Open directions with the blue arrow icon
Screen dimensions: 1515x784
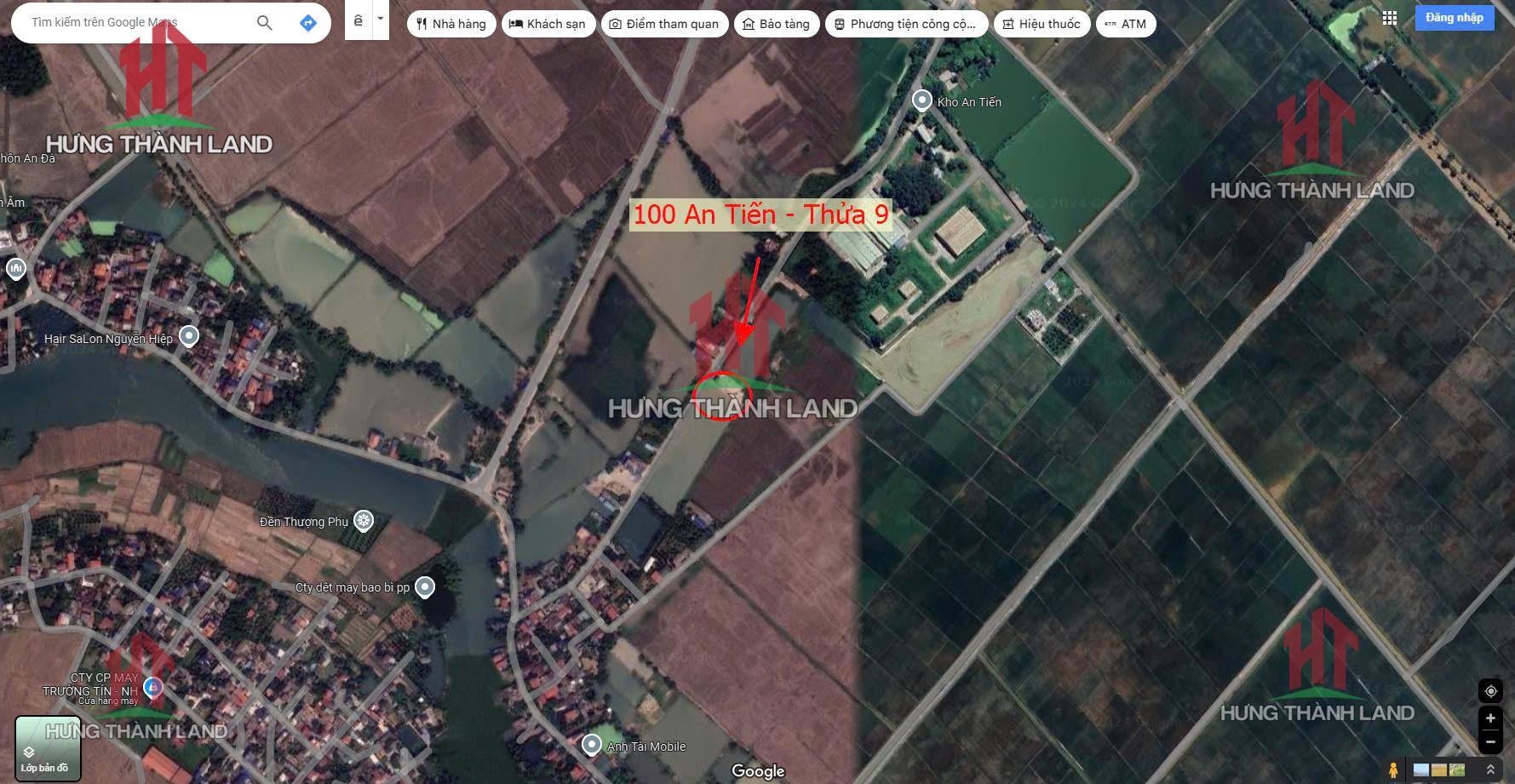[x=308, y=23]
